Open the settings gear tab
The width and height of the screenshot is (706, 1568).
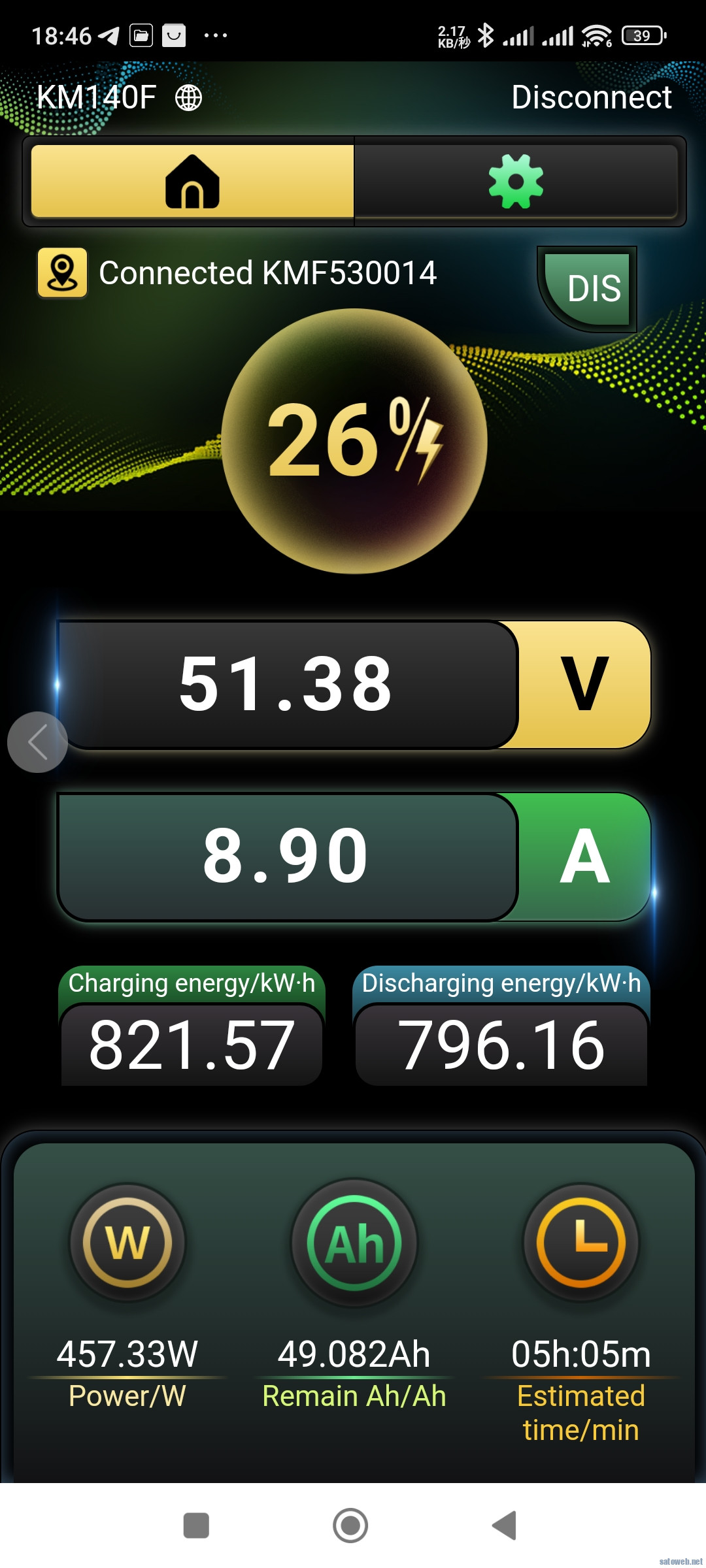tap(516, 182)
